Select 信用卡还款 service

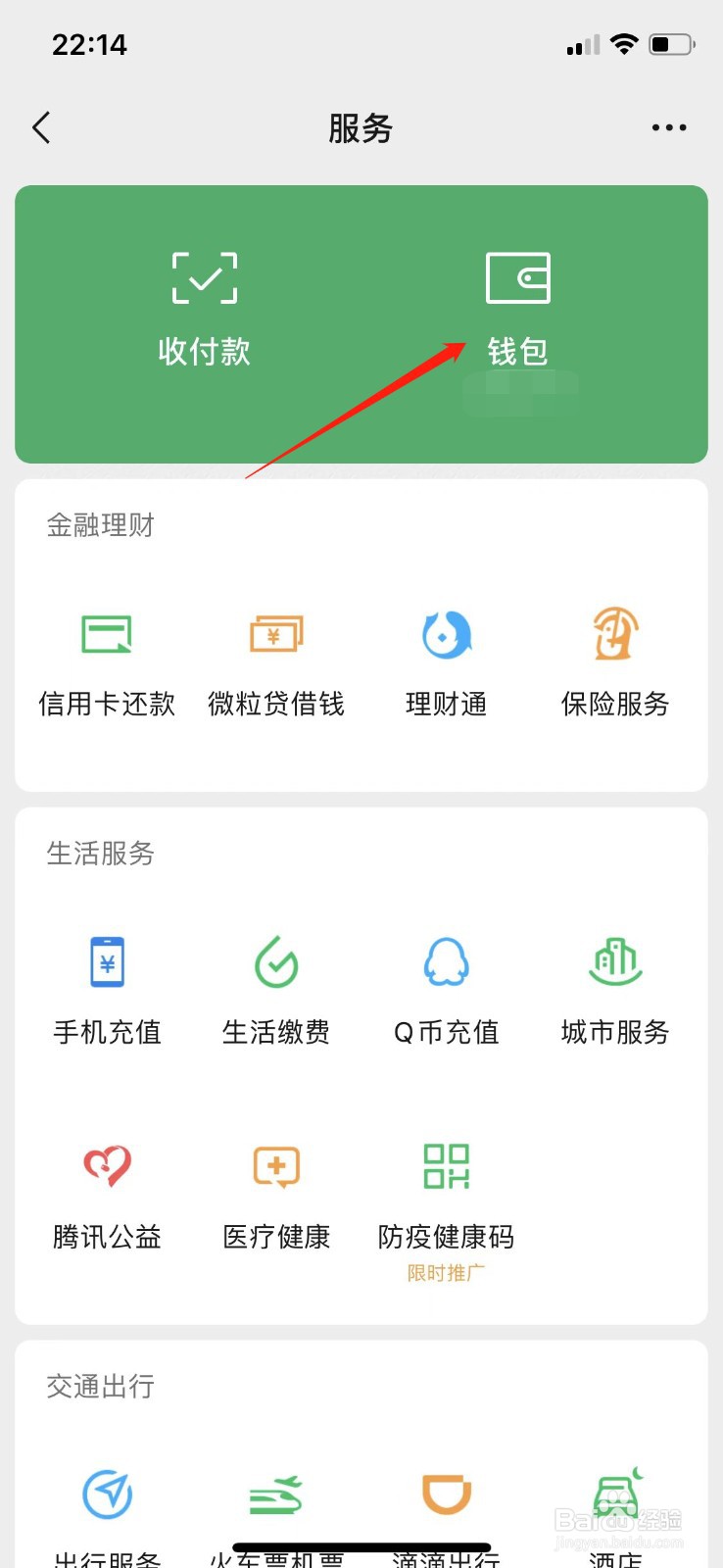click(x=107, y=661)
